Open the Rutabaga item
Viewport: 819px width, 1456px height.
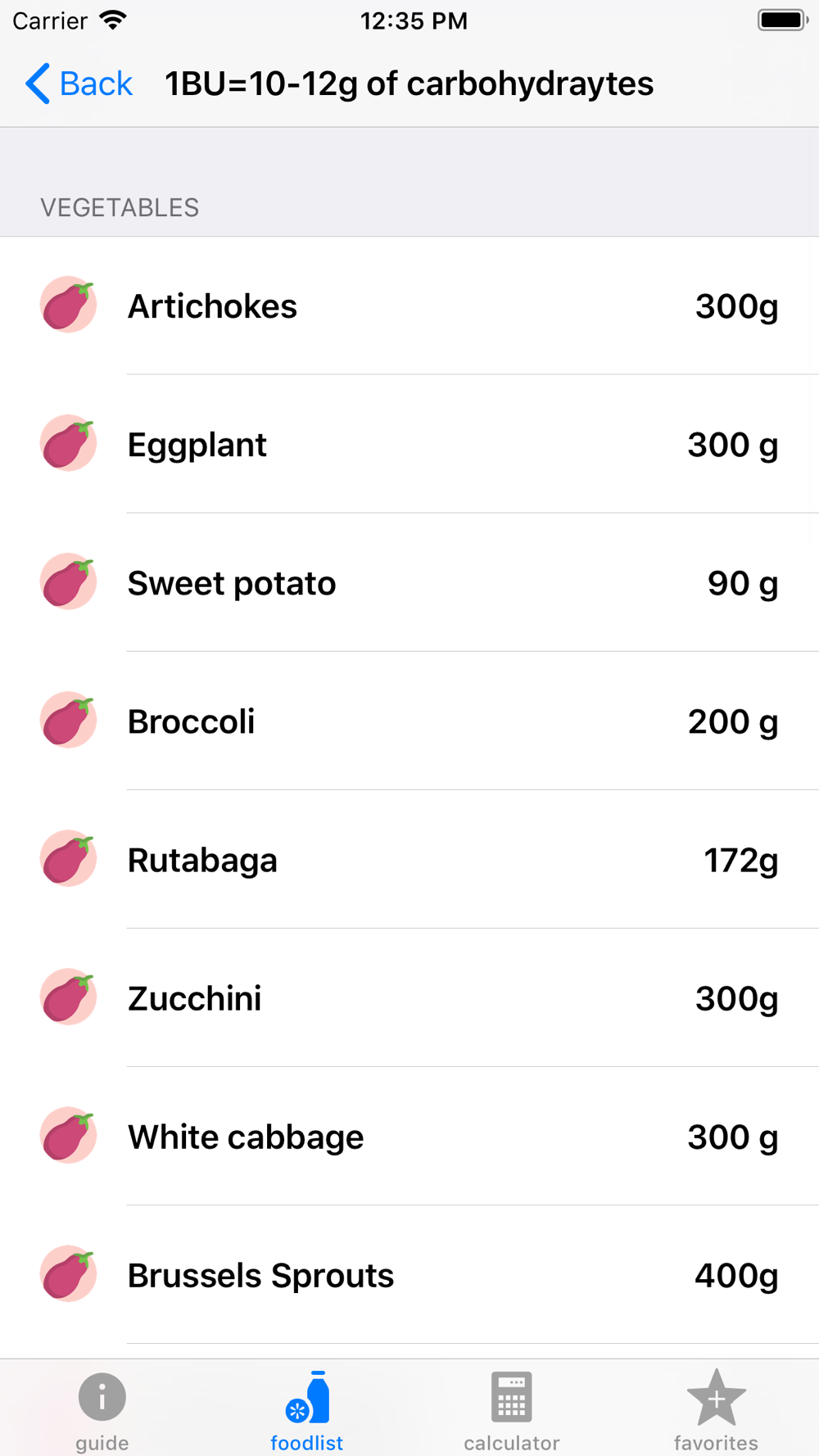point(409,860)
